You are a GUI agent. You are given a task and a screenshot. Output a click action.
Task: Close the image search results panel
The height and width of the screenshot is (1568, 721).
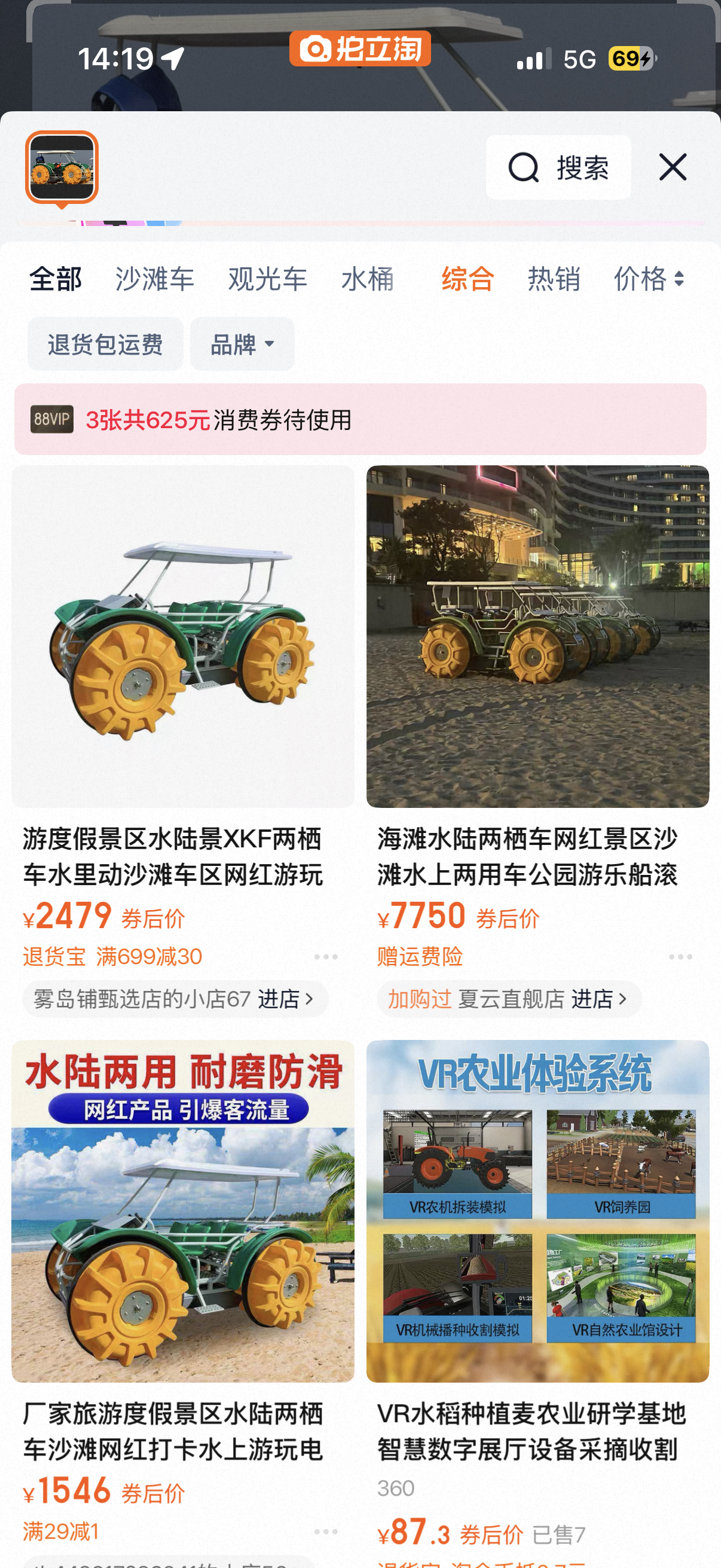pyautogui.click(x=673, y=167)
